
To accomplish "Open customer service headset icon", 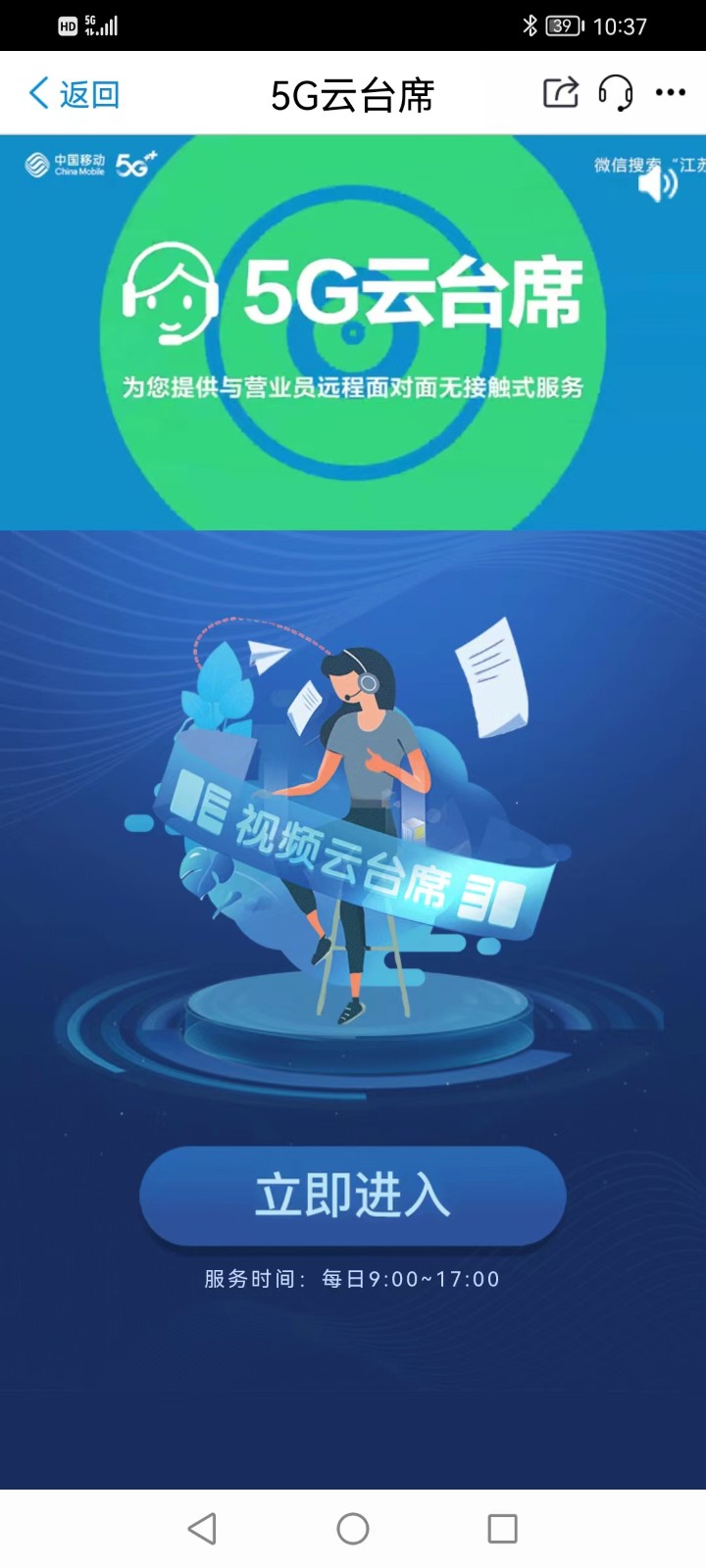I will click(x=616, y=93).
